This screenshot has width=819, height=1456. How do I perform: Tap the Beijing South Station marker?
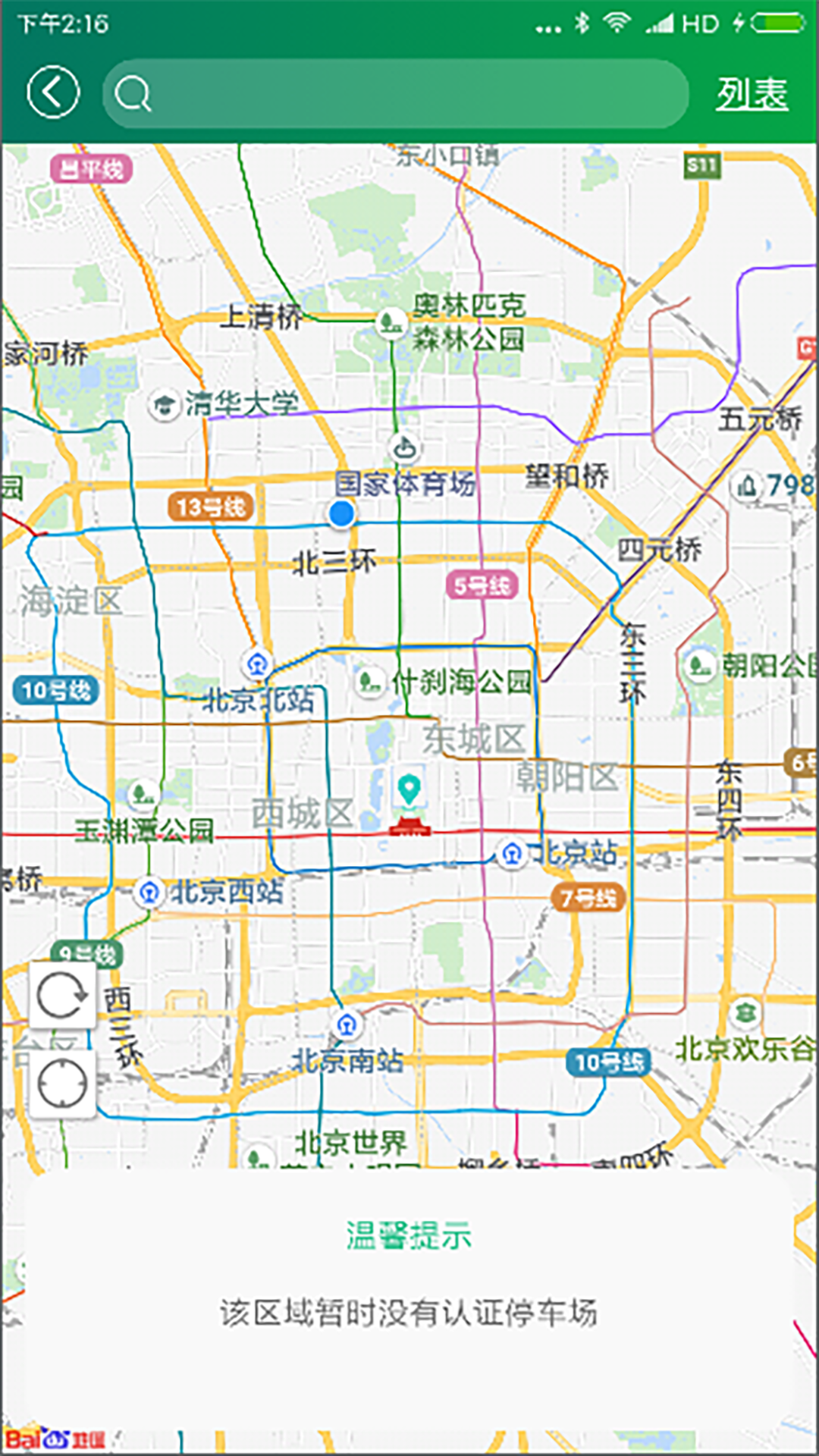click(x=347, y=1026)
